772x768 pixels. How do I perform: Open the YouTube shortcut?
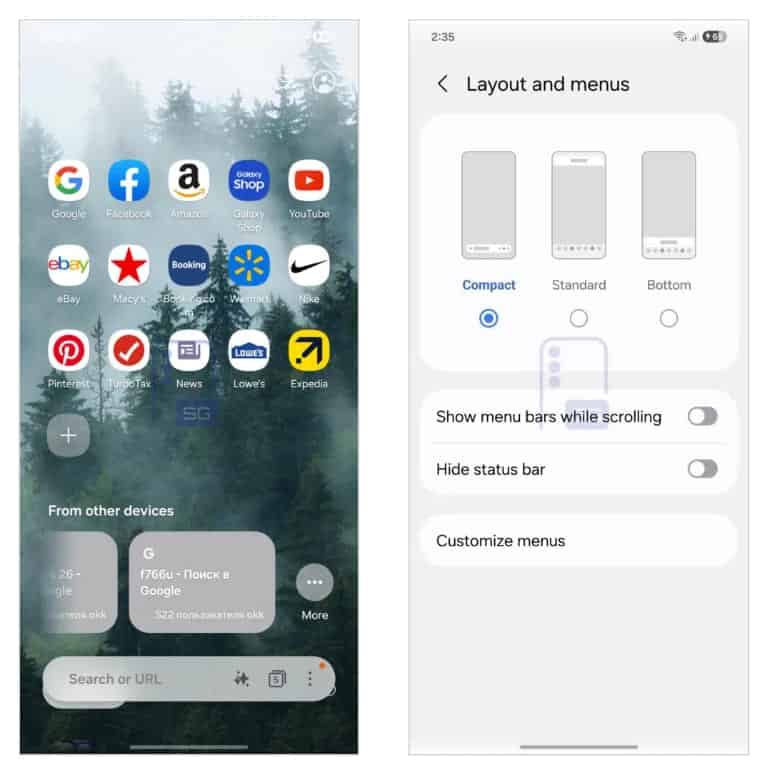click(309, 182)
